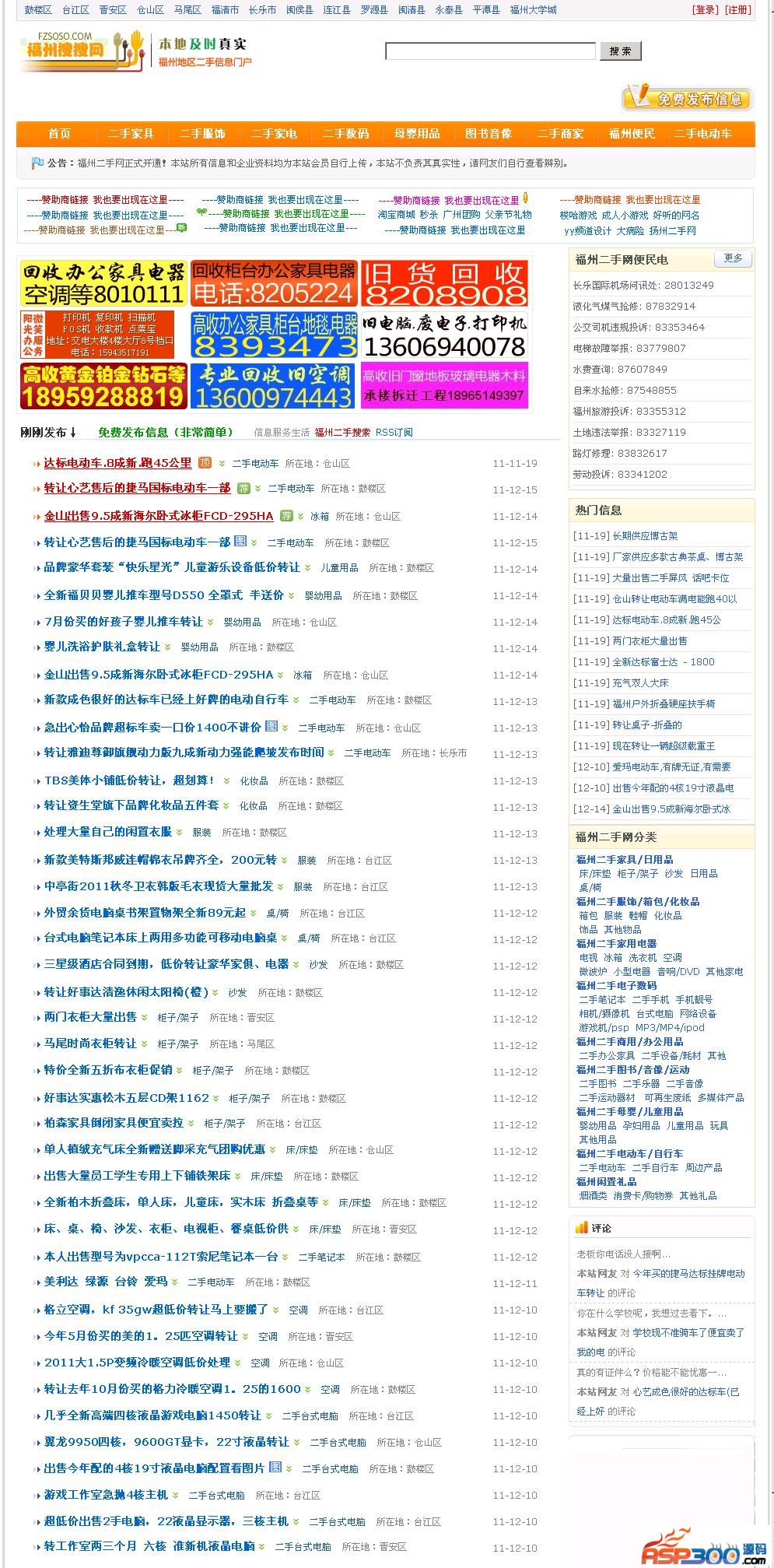Open the RSS订阅 link

coord(394,432)
